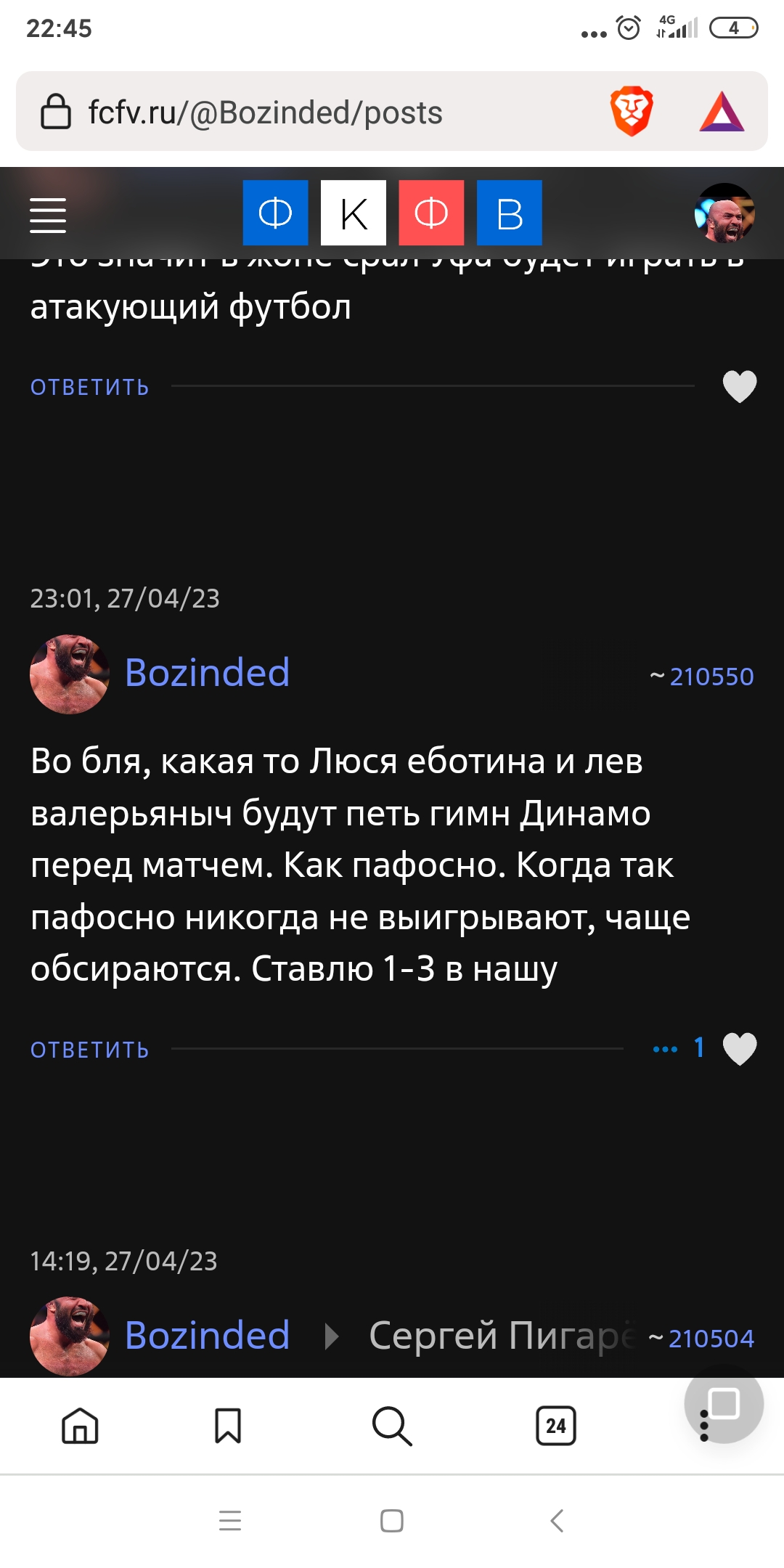Open the profile avatar in the site header

coord(724,213)
